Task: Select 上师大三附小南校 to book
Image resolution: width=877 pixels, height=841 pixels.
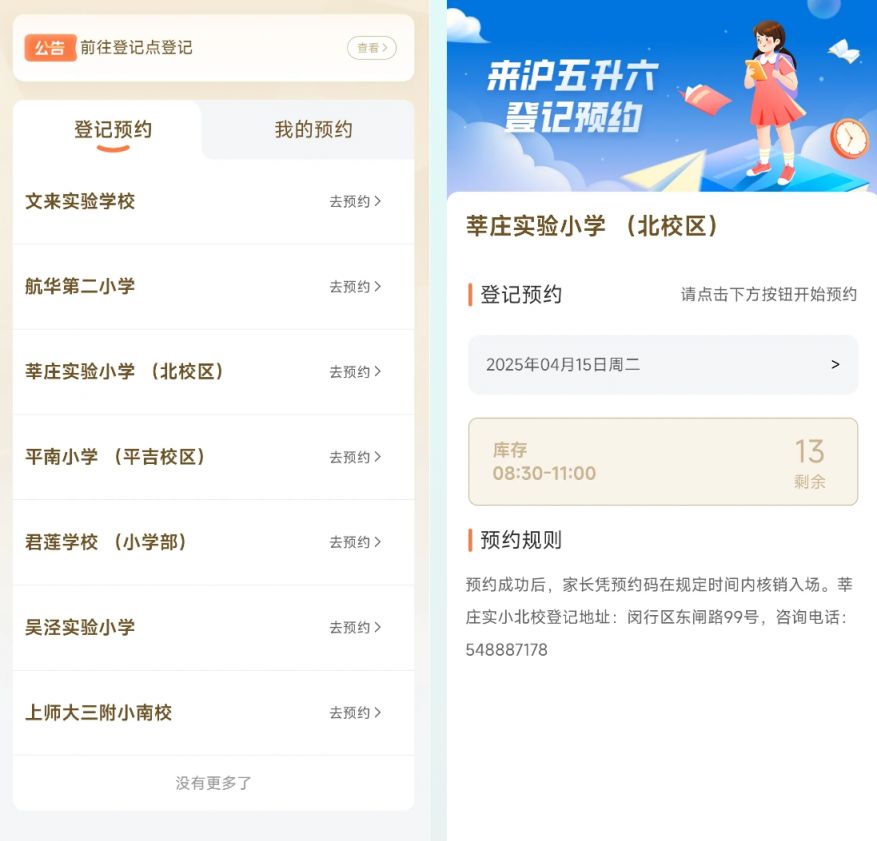Action: (355, 713)
